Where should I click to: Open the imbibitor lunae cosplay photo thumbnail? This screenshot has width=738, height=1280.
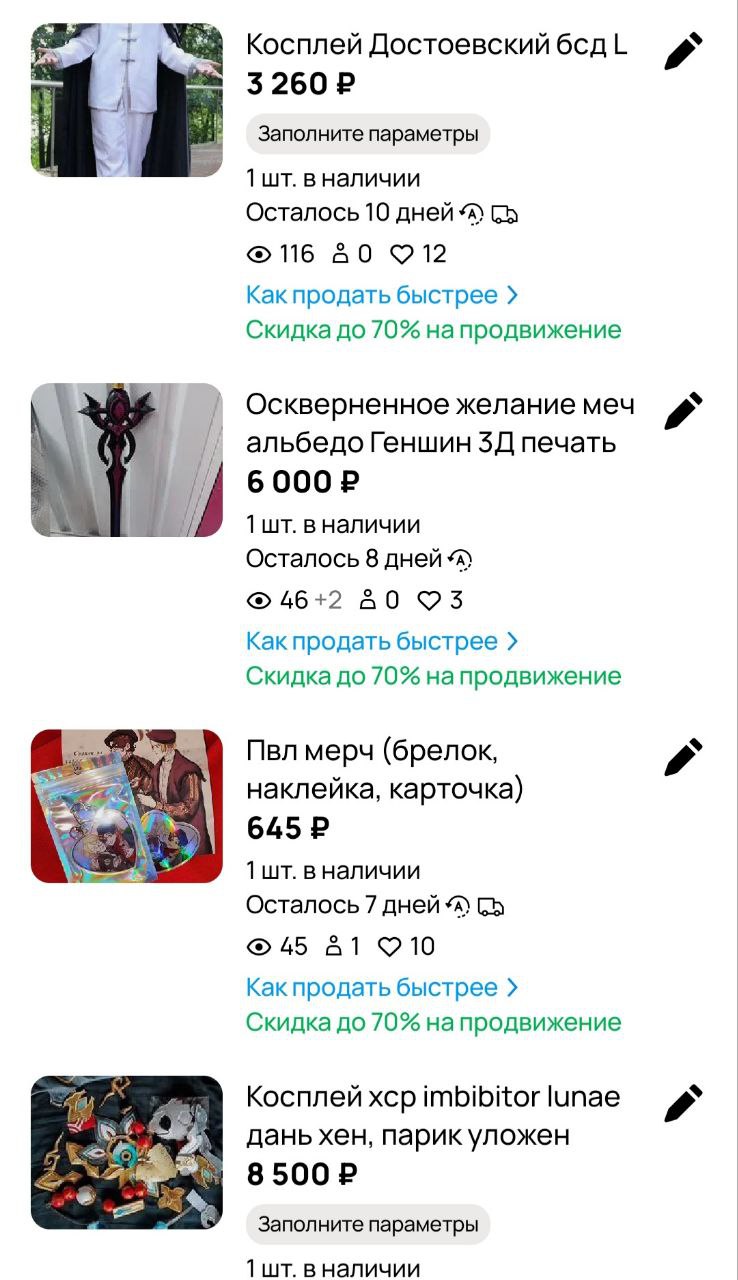[127, 1152]
